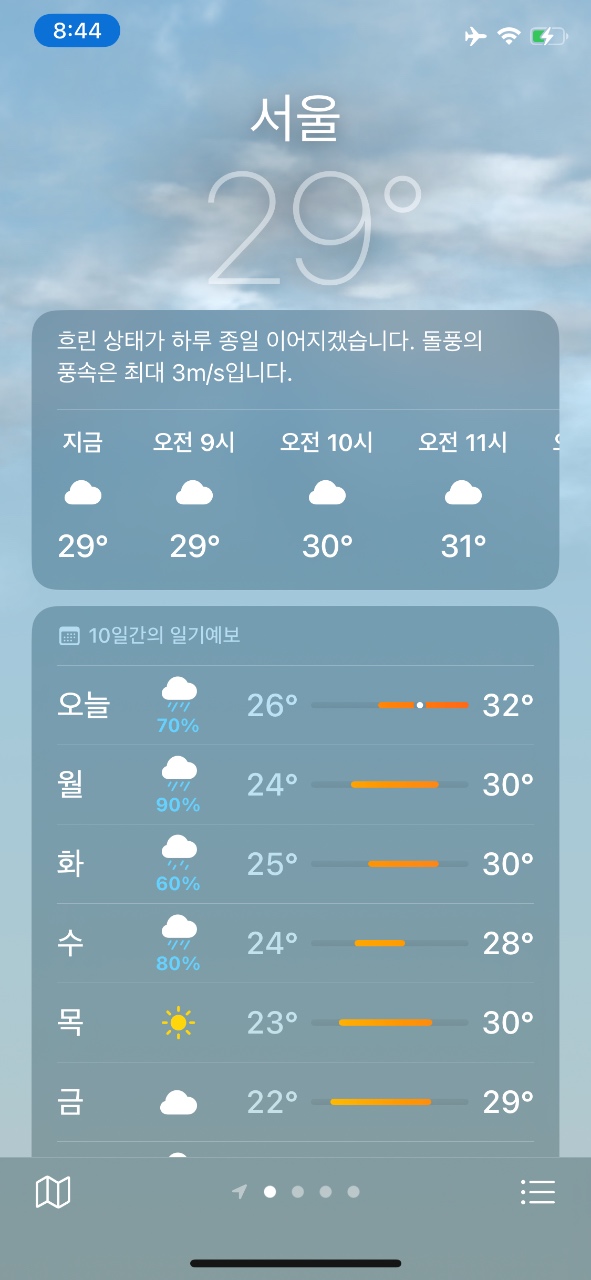Open the hourly forecast card

click(295, 450)
